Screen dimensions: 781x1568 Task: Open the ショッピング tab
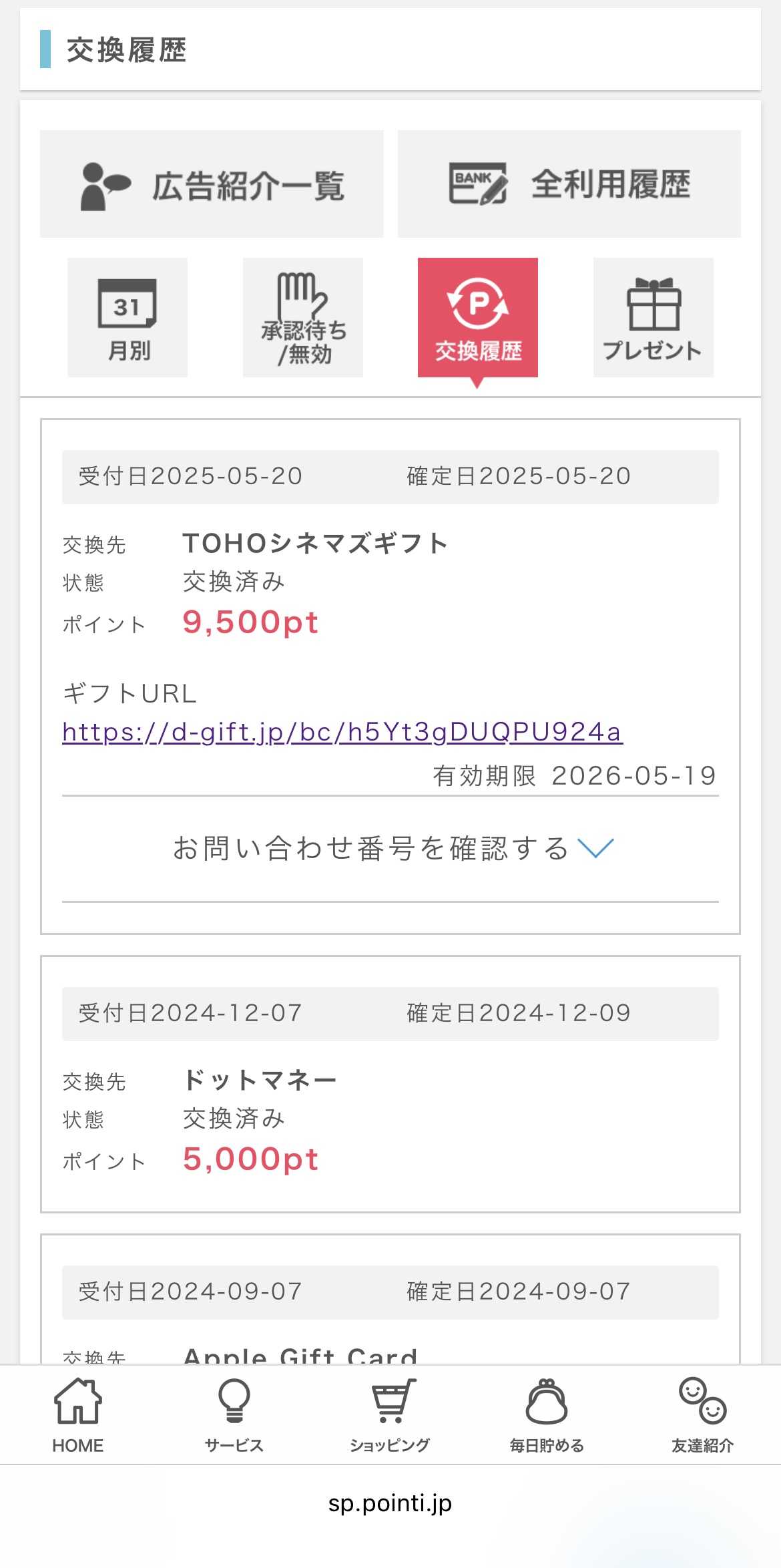click(390, 1416)
